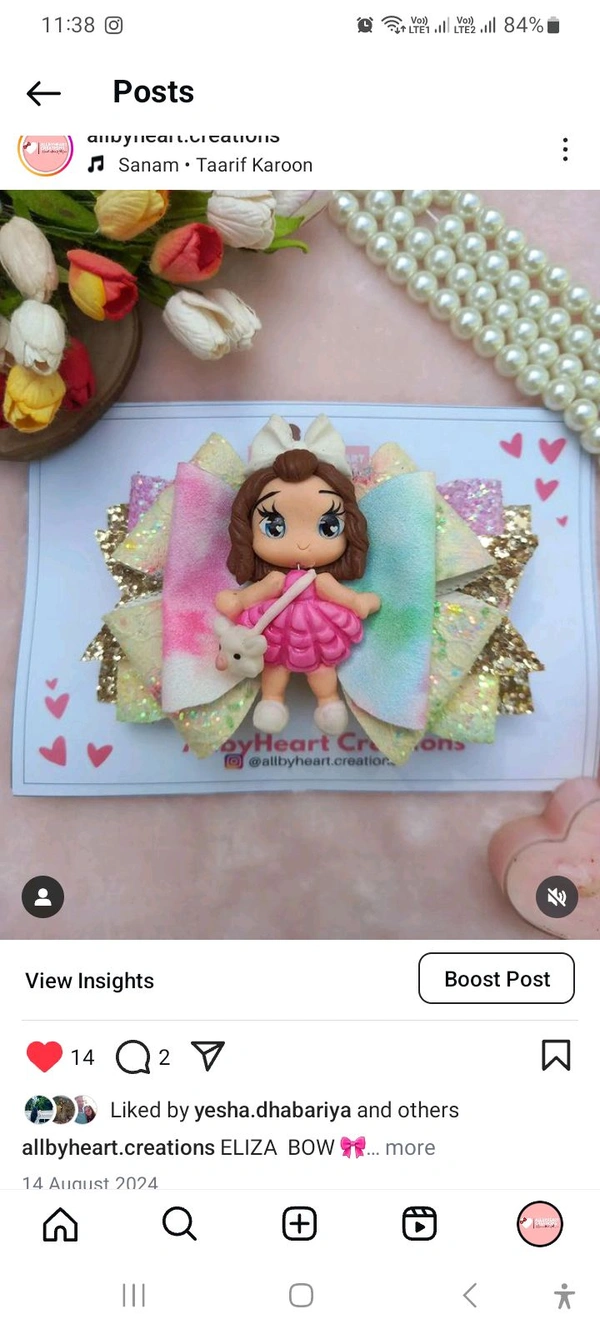The image size is (600, 1333).
Task: Open allbyheart.creations profile picture
Action: tap(45, 151)
